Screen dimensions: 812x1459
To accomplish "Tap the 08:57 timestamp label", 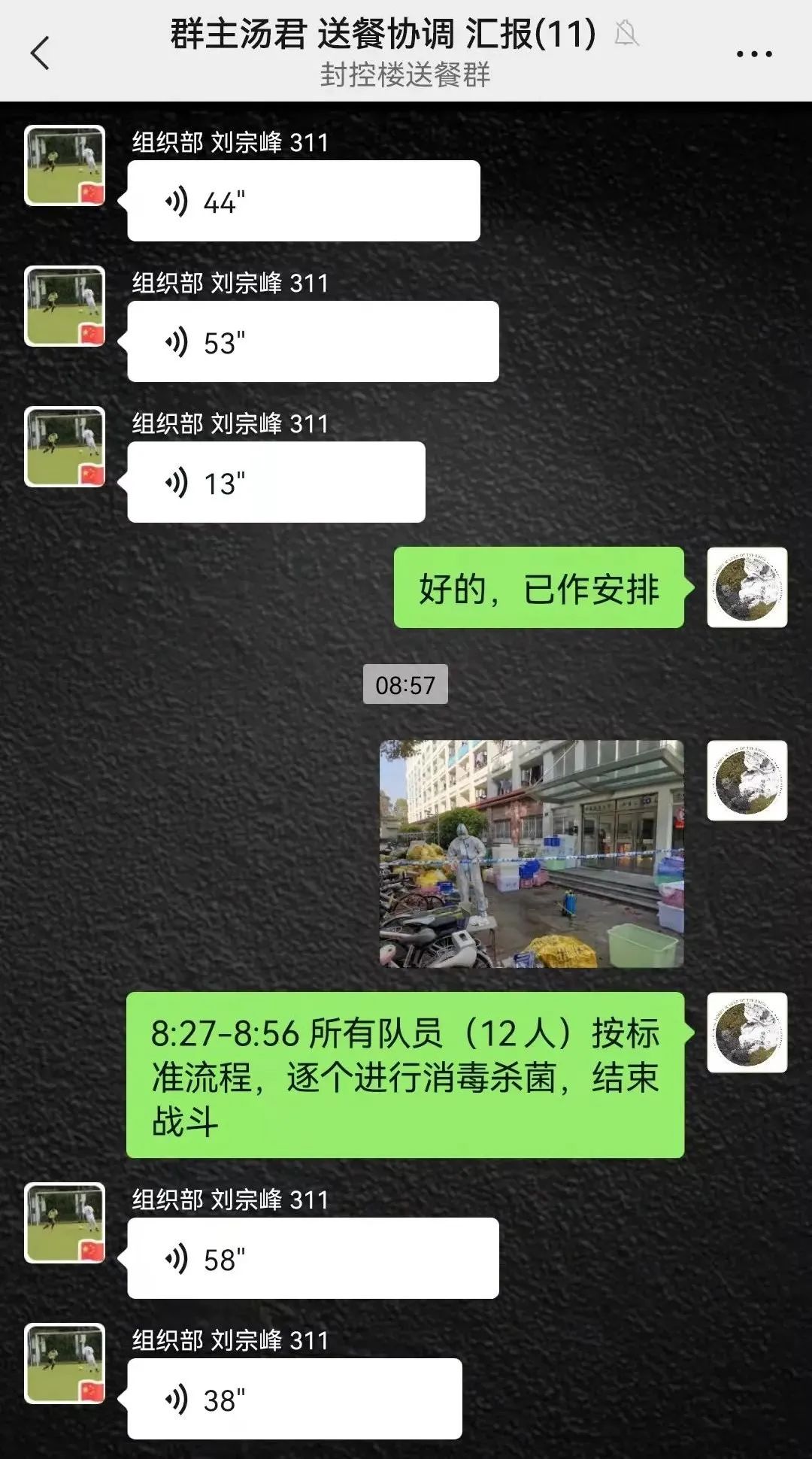I will pyautogui.click(x=406, y=684).
